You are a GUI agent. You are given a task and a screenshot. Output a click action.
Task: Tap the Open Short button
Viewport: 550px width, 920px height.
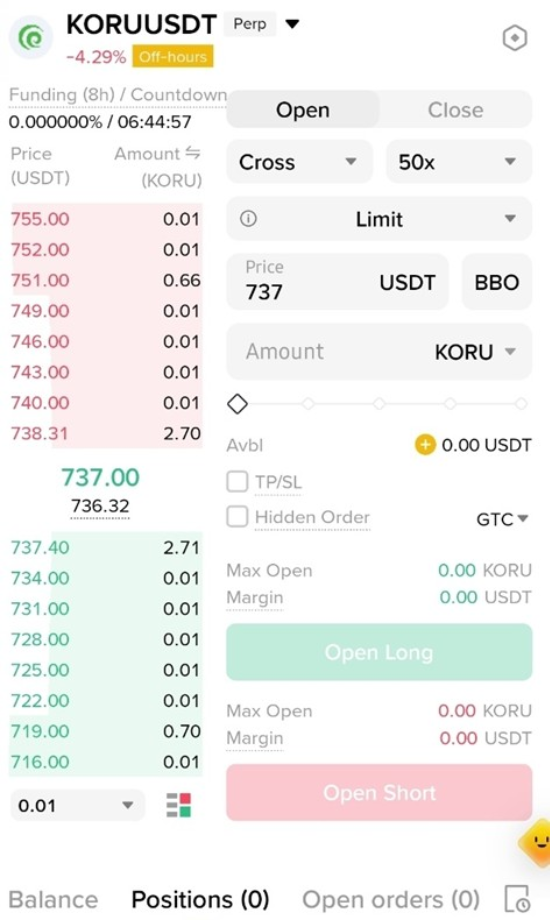click(x=379, y=792)
